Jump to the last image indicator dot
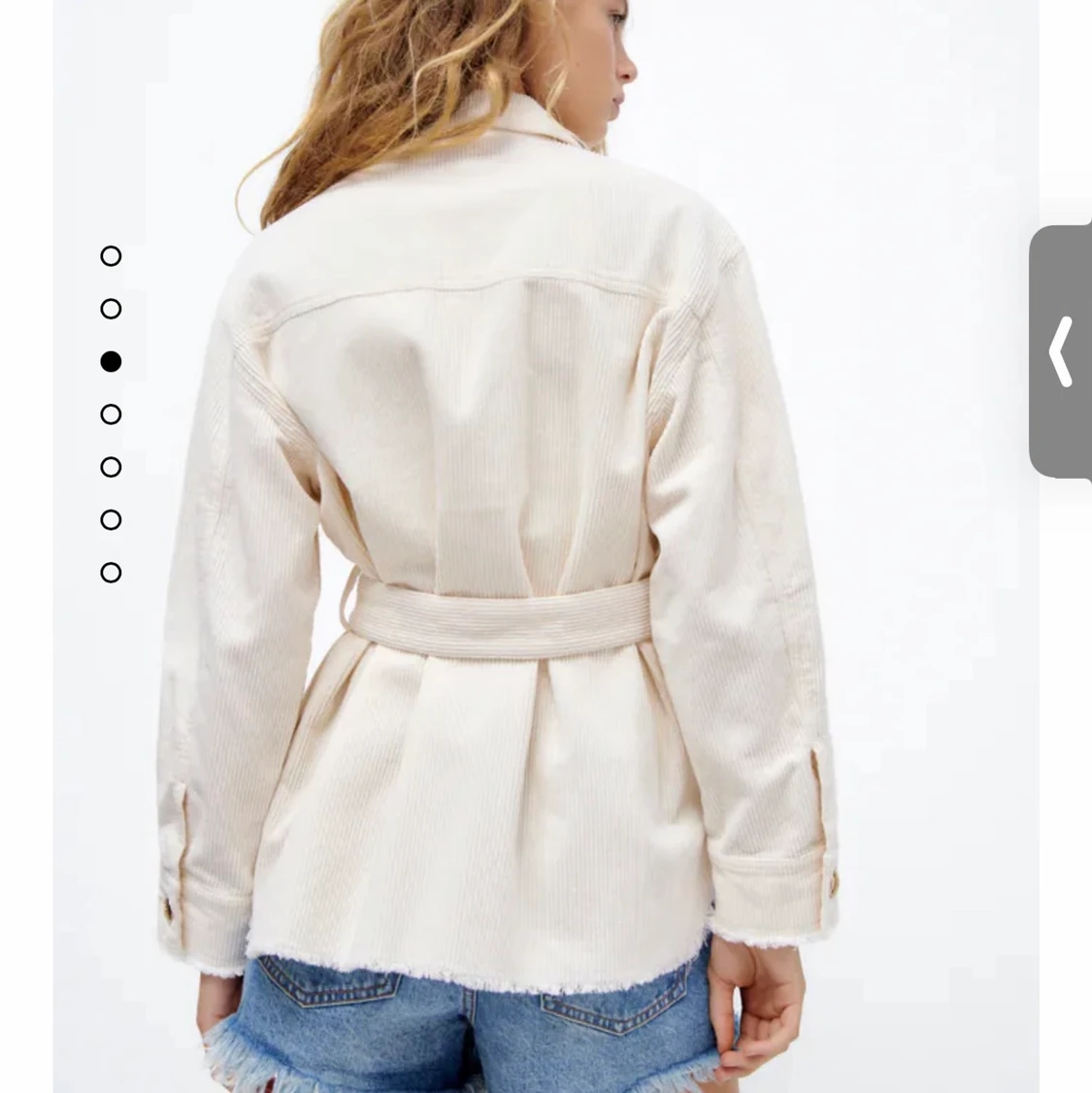This screenshot has width=1092, height=1093. point(111,573)
